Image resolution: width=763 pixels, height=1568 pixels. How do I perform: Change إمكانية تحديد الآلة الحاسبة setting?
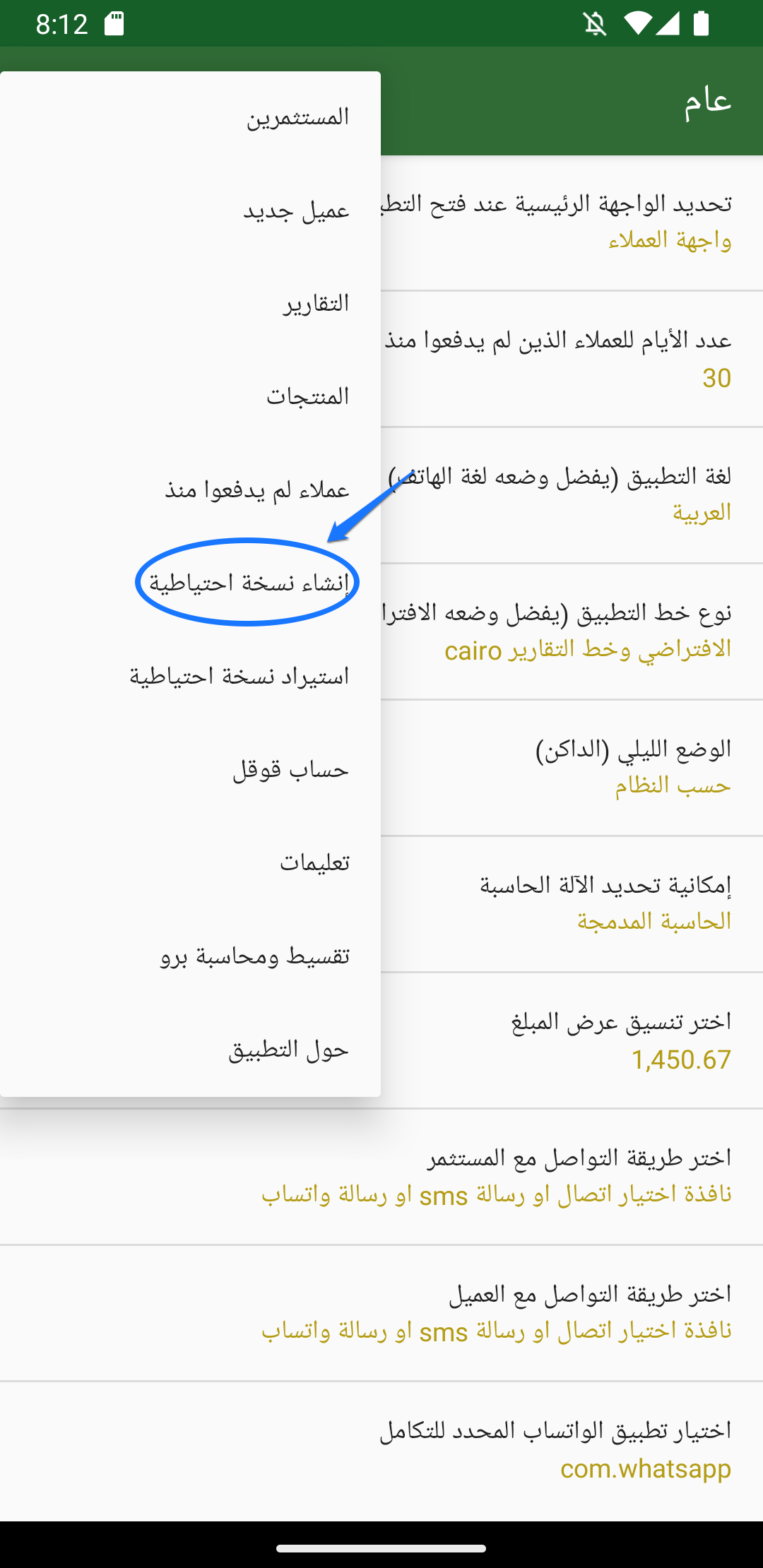[605, 903]
